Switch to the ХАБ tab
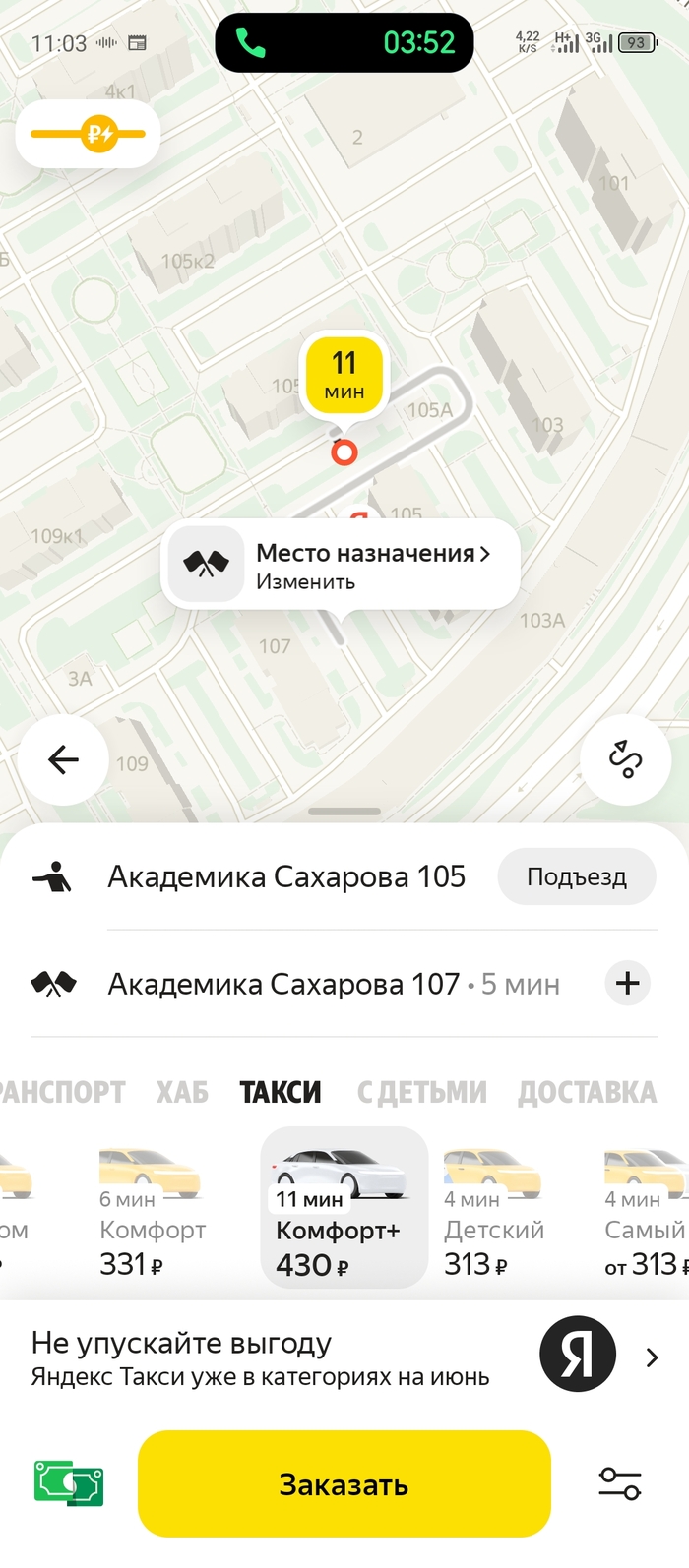Image resolution: width=689 pixels, height=1568 pixels. 182,1092
